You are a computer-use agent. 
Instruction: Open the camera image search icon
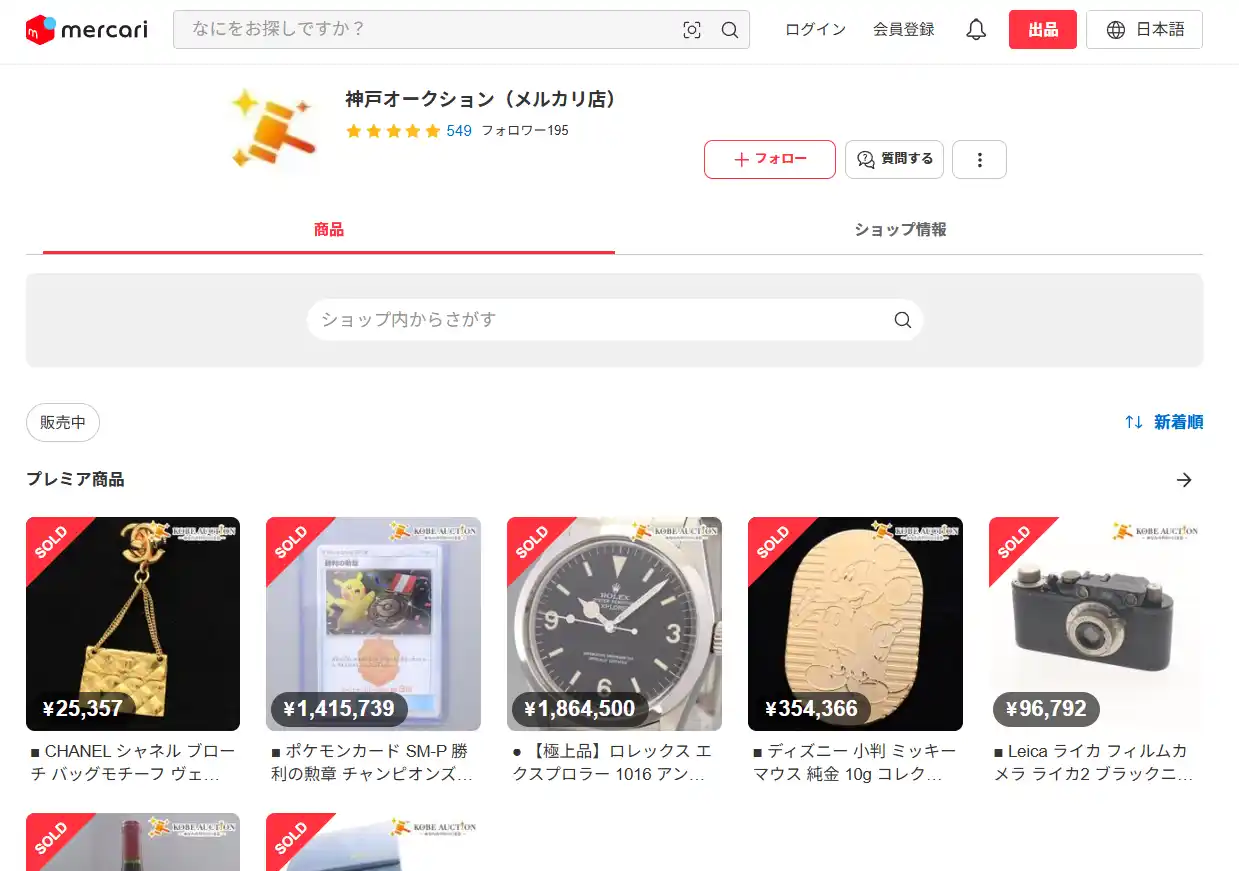point(692,30)
